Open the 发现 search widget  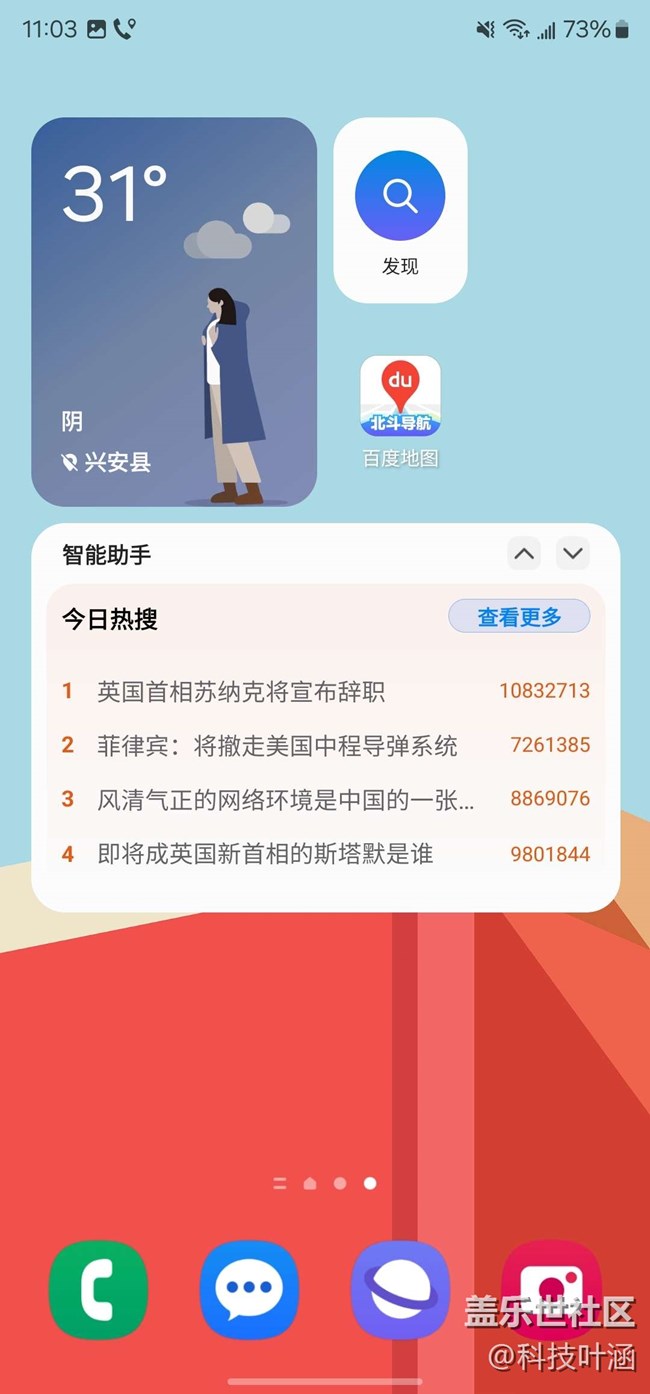(x=400, y=210)
